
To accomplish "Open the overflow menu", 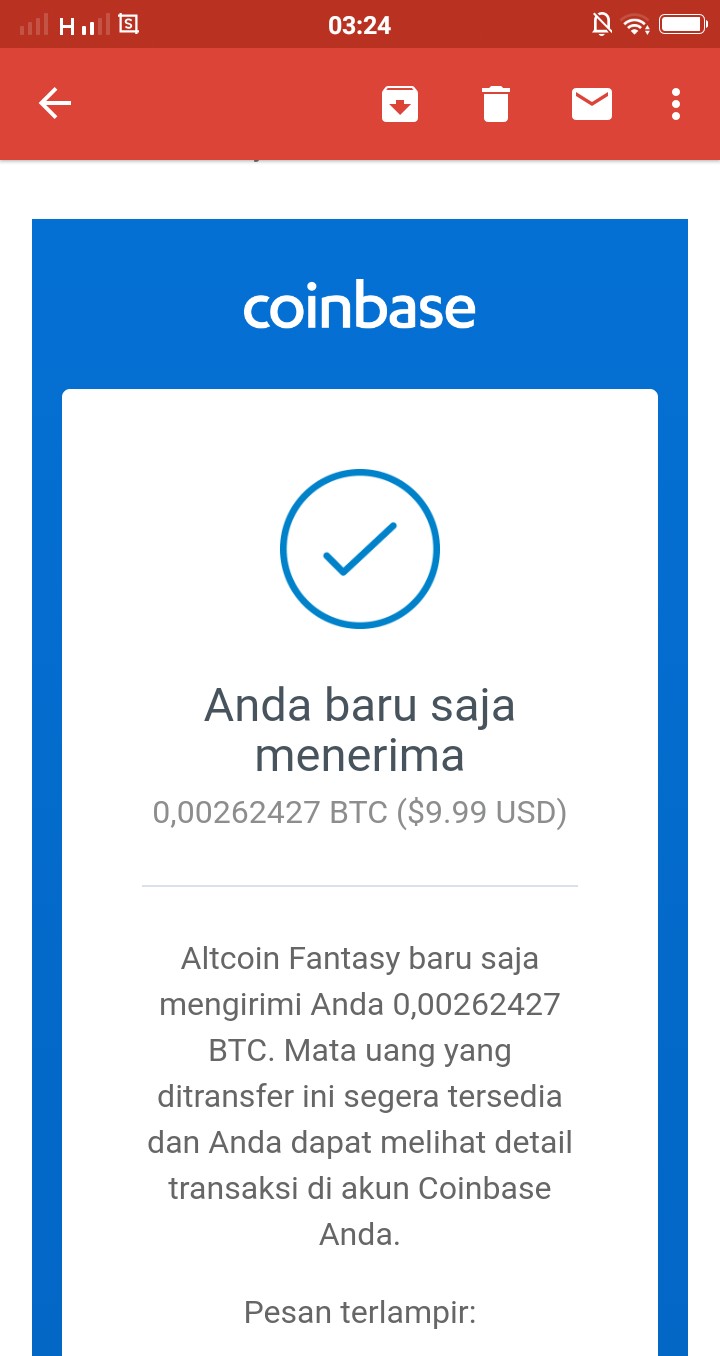I will pyautogui.click(x=677, y=104).
